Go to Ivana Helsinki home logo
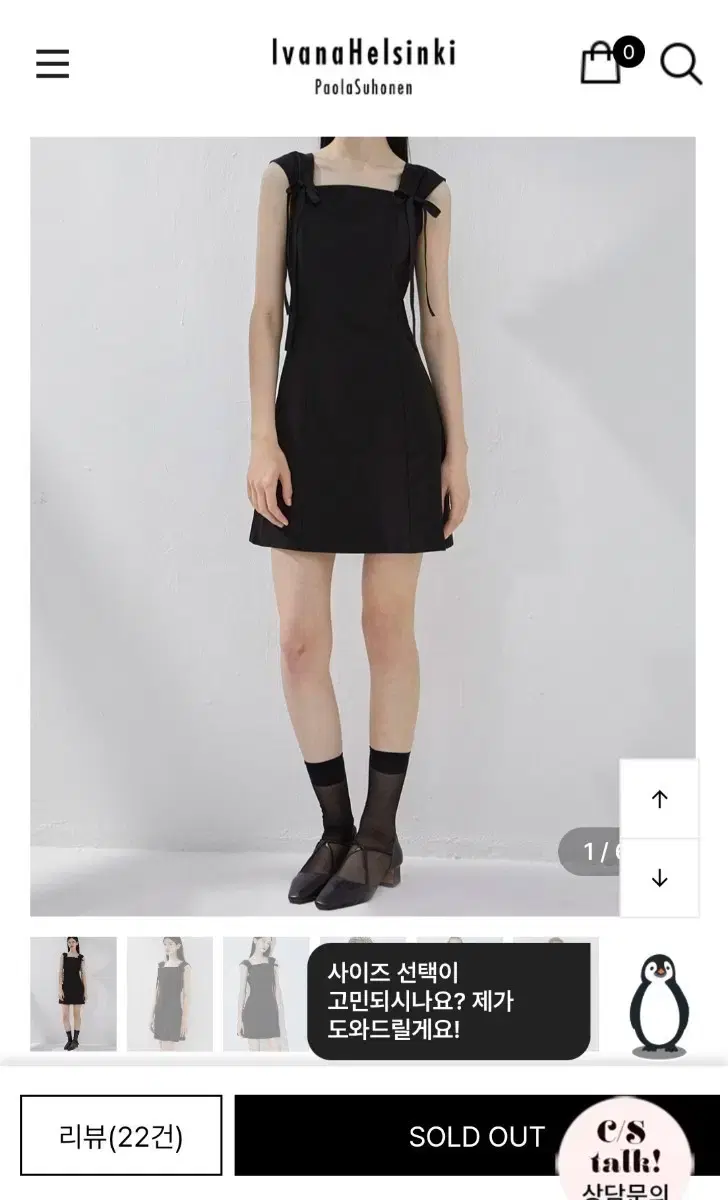This screenshot has height=1200, width=728. point(363,64)
